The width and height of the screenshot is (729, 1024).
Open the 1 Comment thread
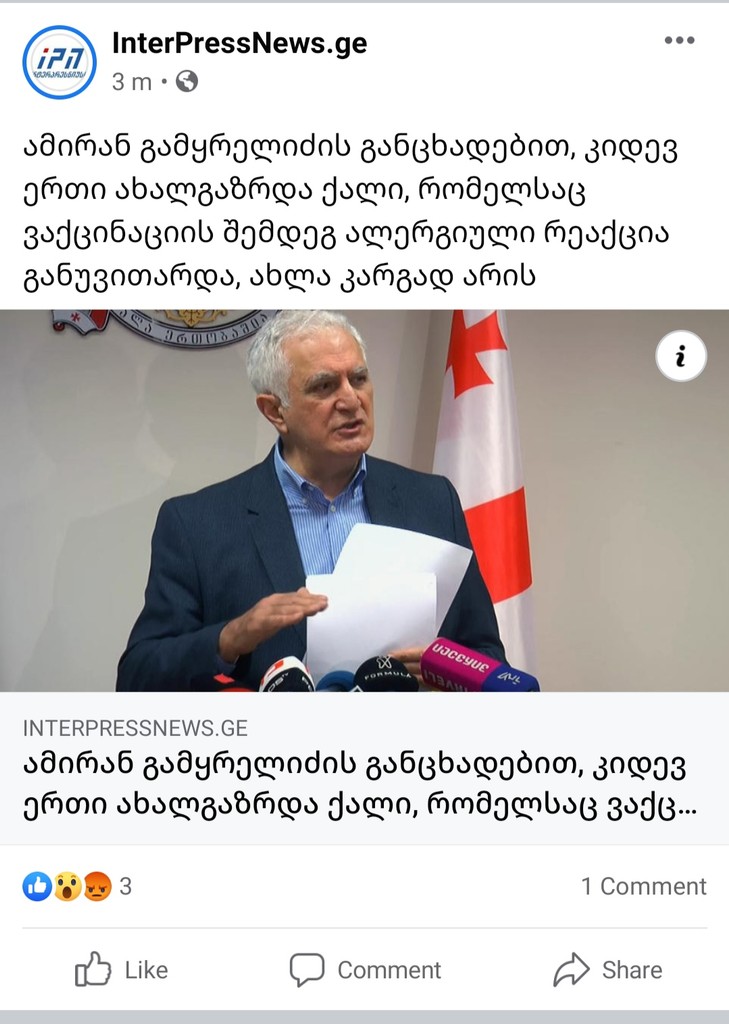click(643, 886)
